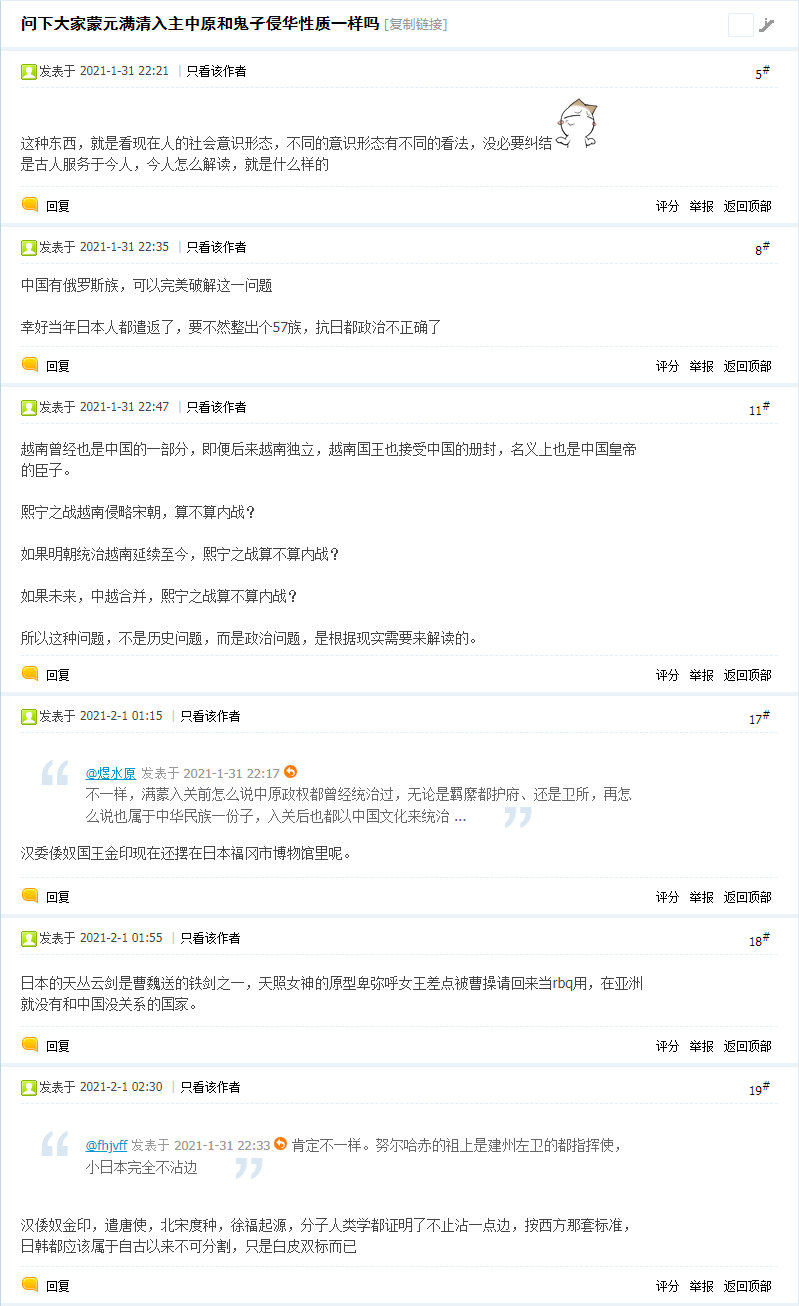Open the wrench tool icon in header
Screen dimensions: 799x1306
766,25
